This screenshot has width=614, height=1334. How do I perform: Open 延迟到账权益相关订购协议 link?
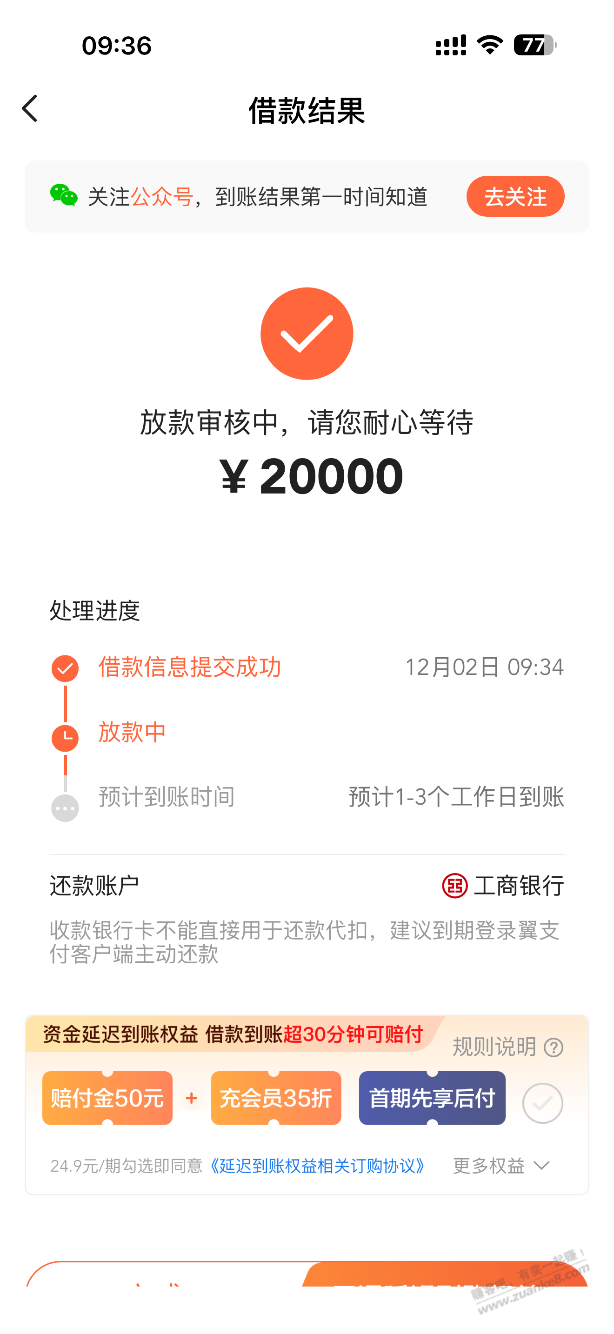pos(319,1166)
